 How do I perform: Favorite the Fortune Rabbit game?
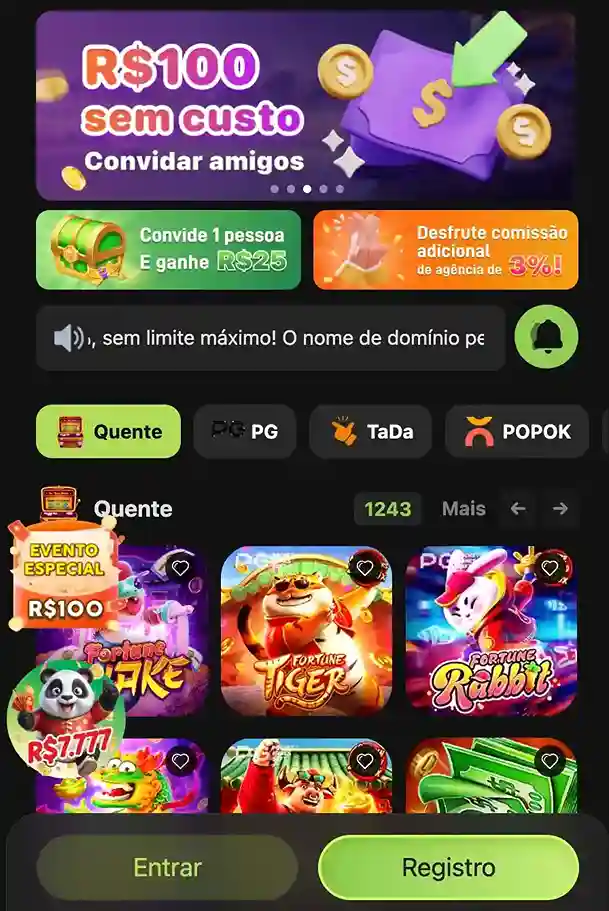tap(550, 568)
